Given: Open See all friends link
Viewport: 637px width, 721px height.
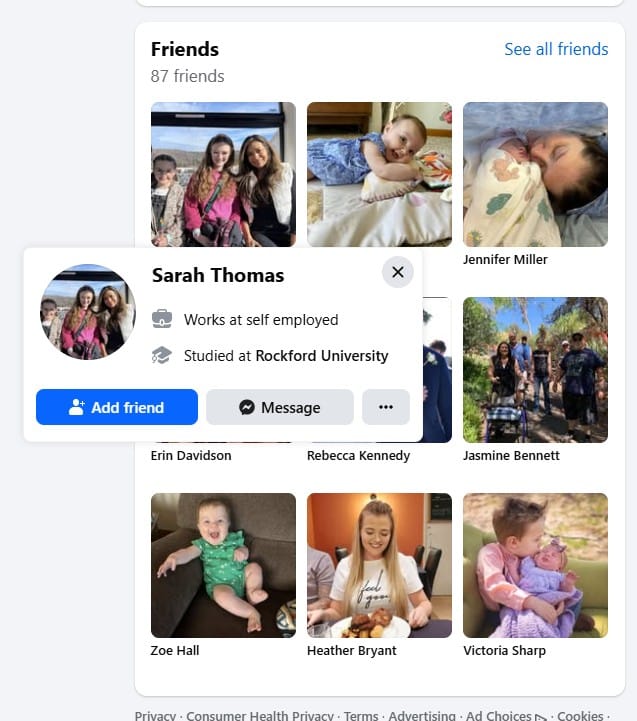Looking at the screenshot, I should (x=556, y=49).
